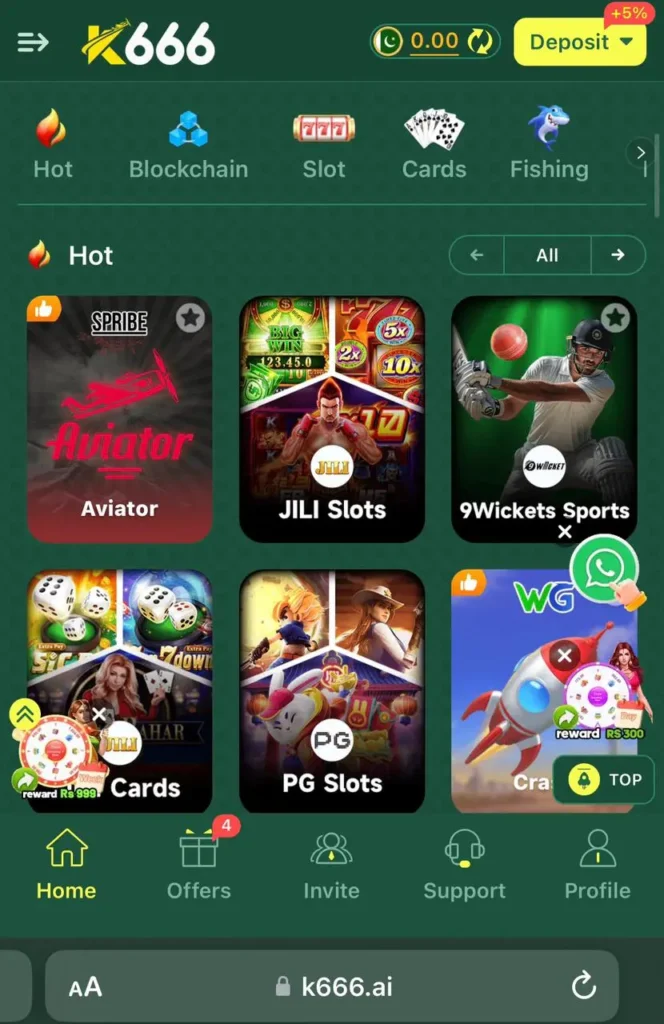Launch the Aviator game
The image size is (664, 1024).
[x=119, y=420]
